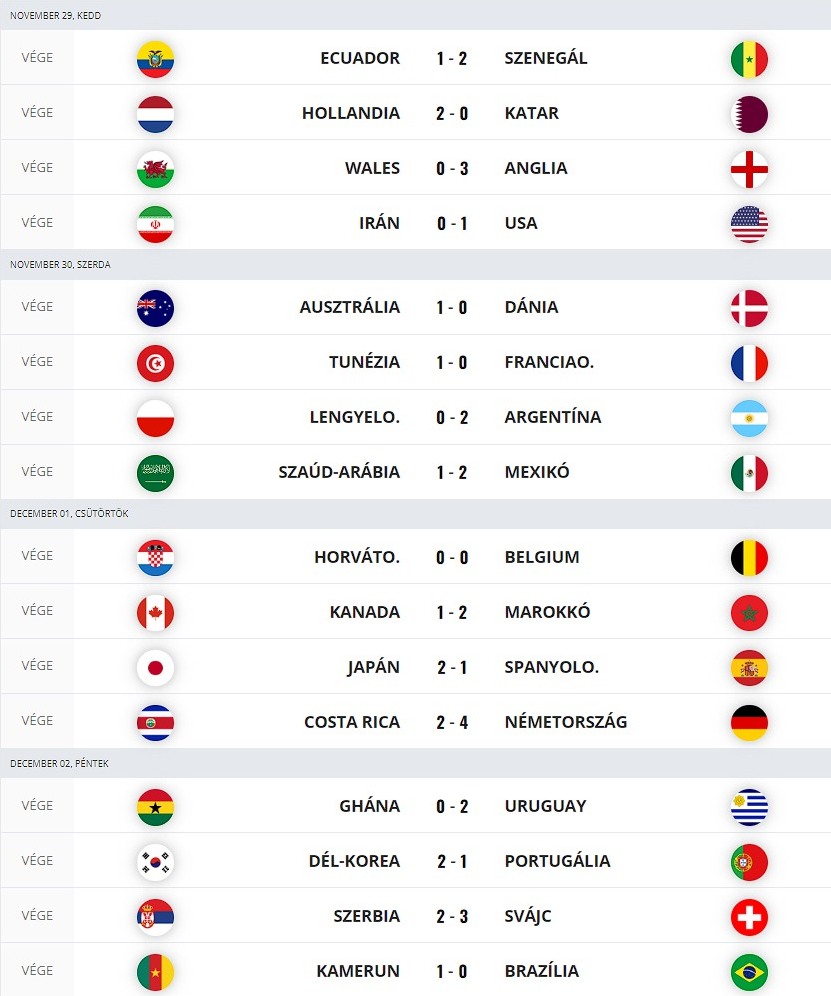Viewport: 831px width, 996px height.
Task: Open the Ausztrália vs Dánia match
Action: click(x=451, y=307)
